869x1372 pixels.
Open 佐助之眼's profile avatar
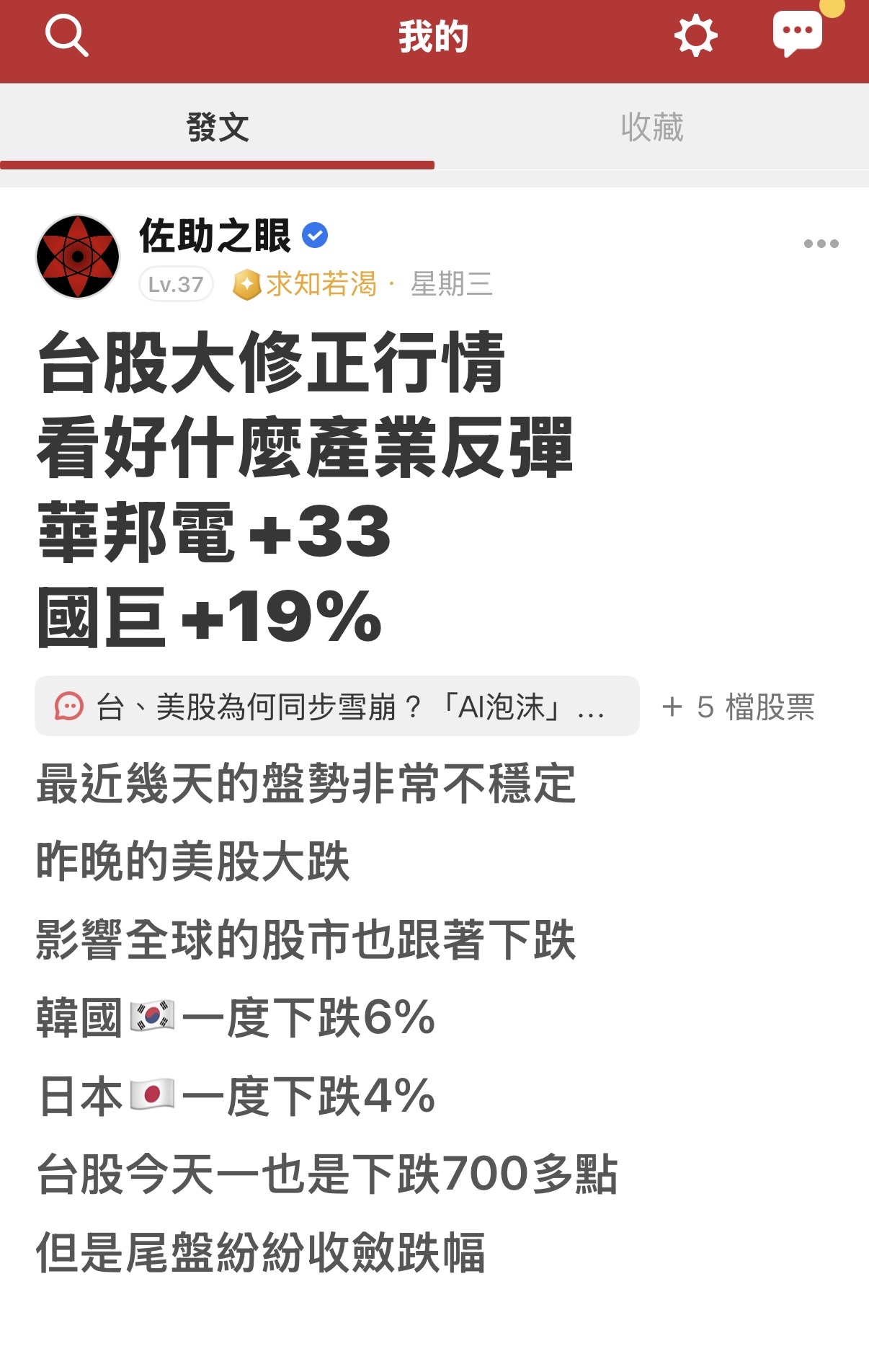coord(78,256)
